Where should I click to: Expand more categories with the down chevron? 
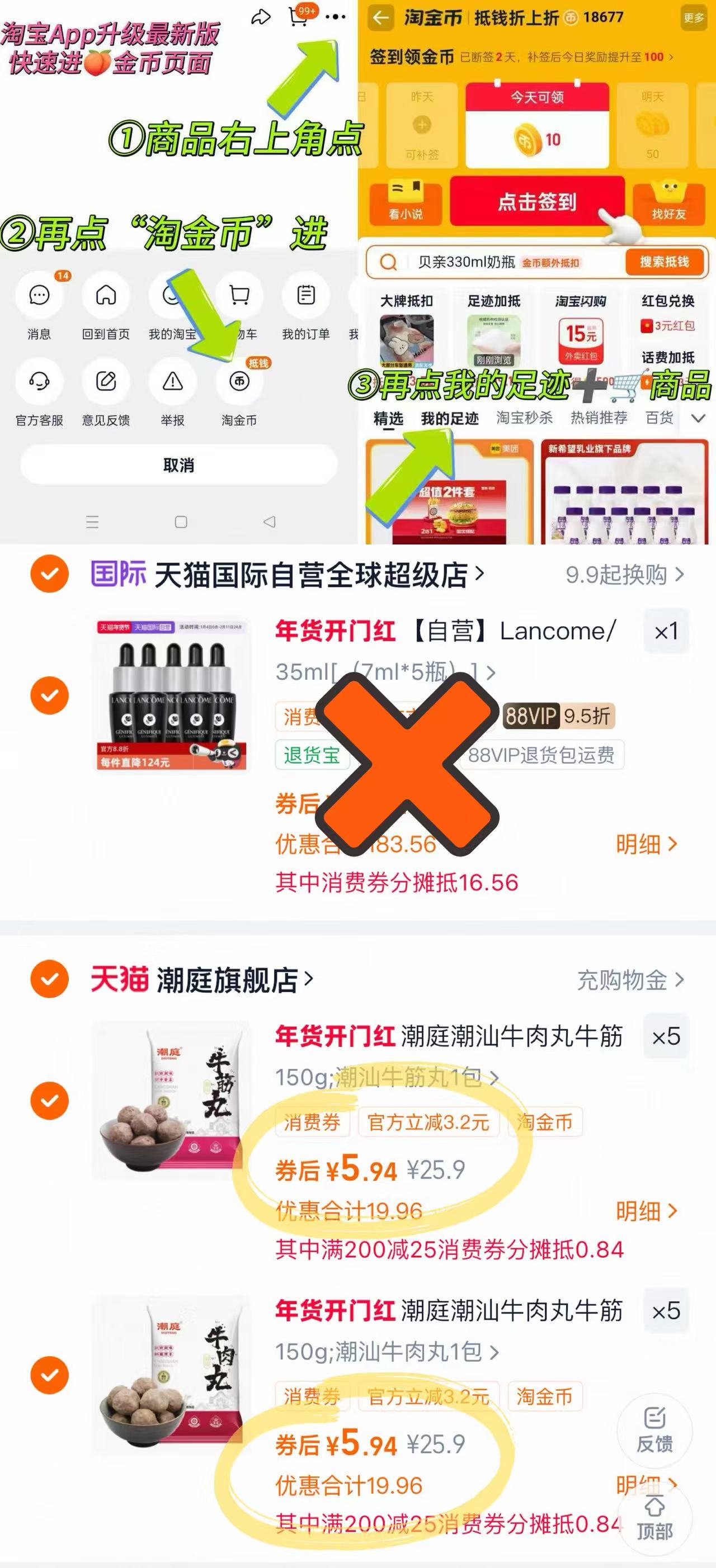(x=698, y=418)
